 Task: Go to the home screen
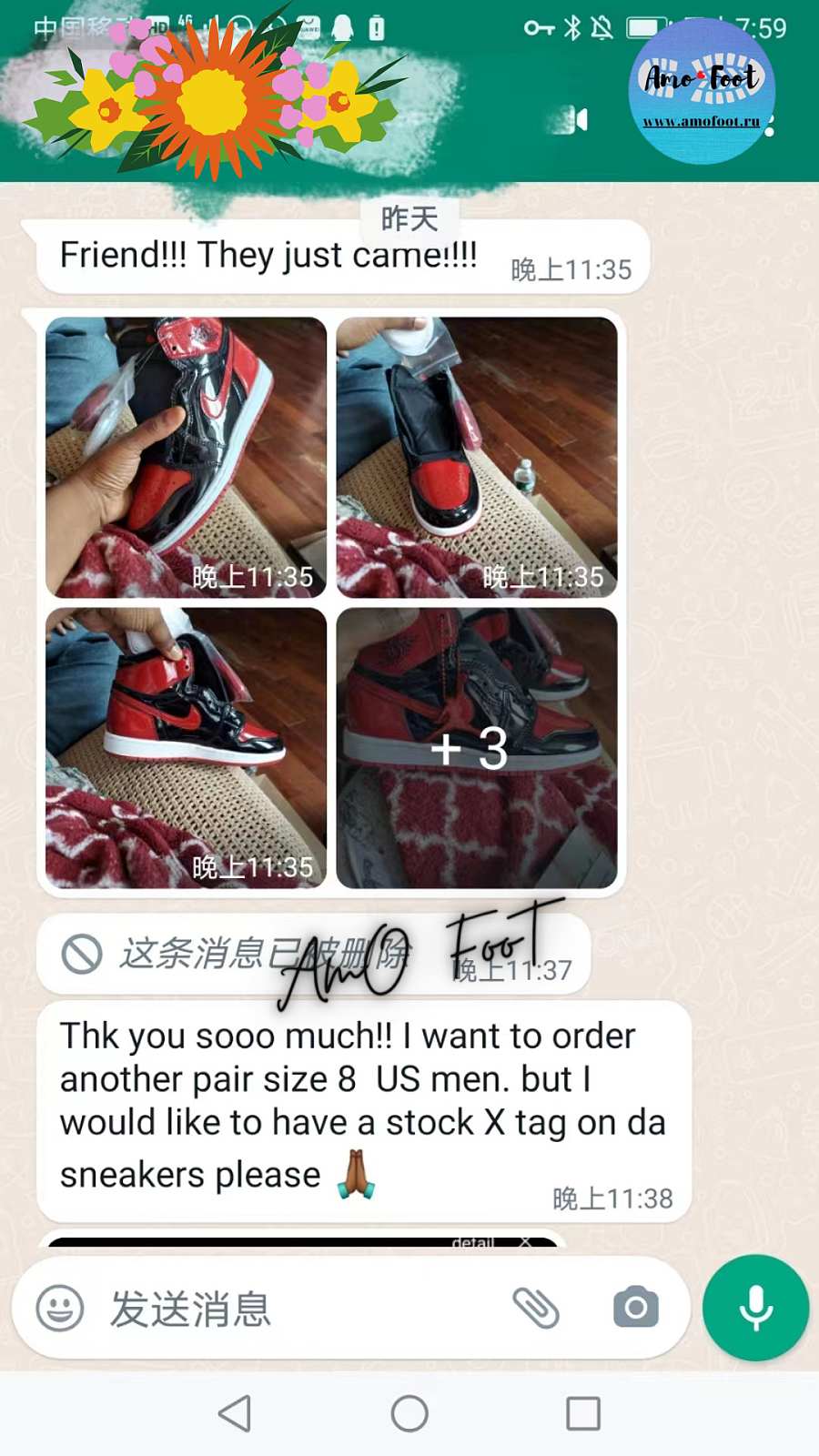coord(409,1413)
